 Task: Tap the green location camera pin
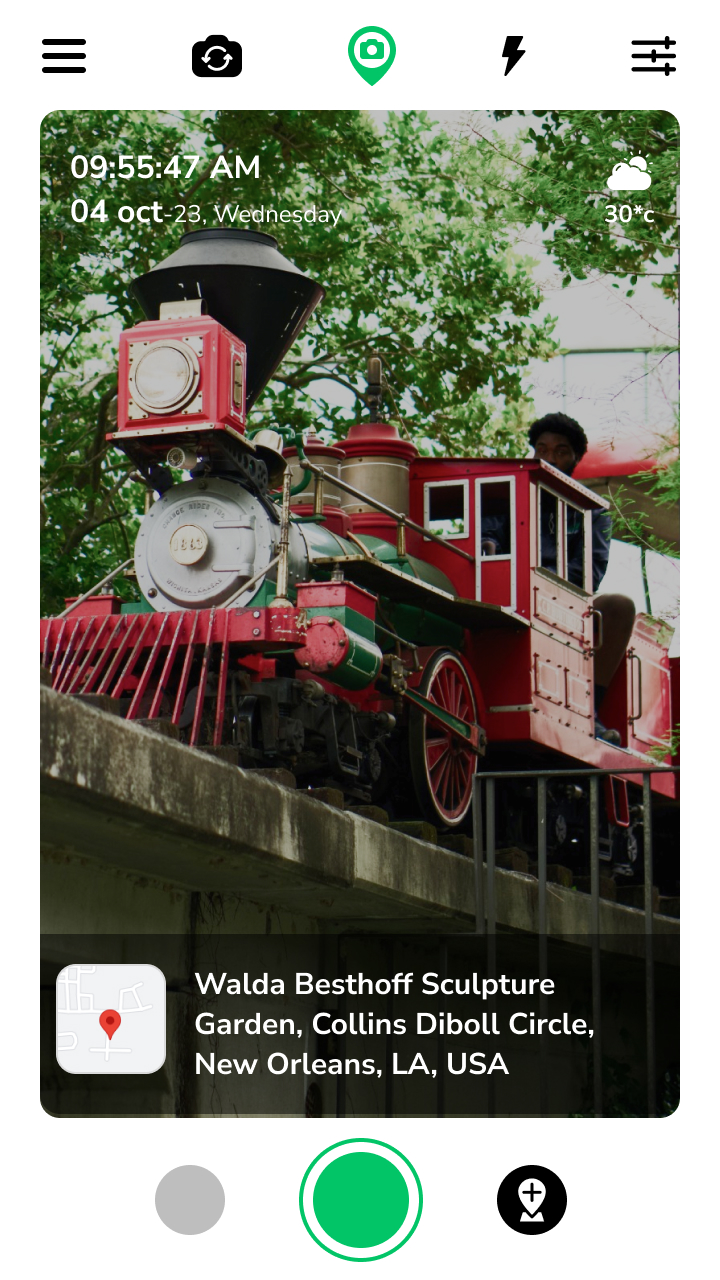371,54
